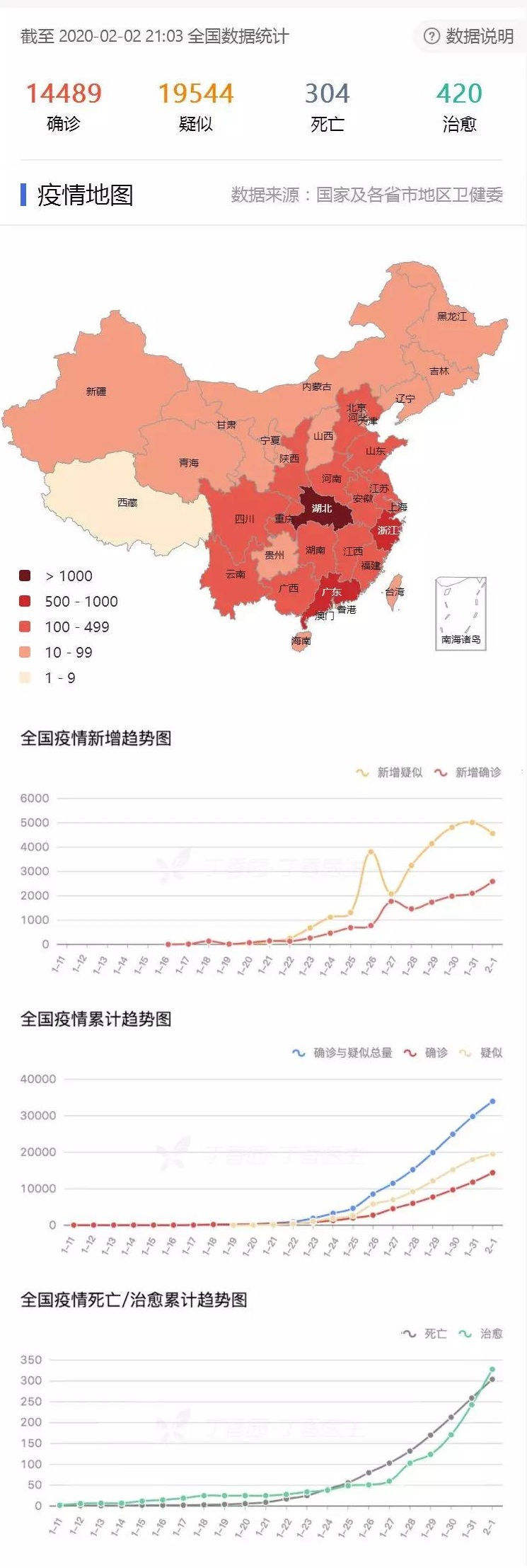The height and width of the screenshot is (1568, 527).
Task: Select 湖北 province on the epidemic map
Action: click(x=322, y=508)
